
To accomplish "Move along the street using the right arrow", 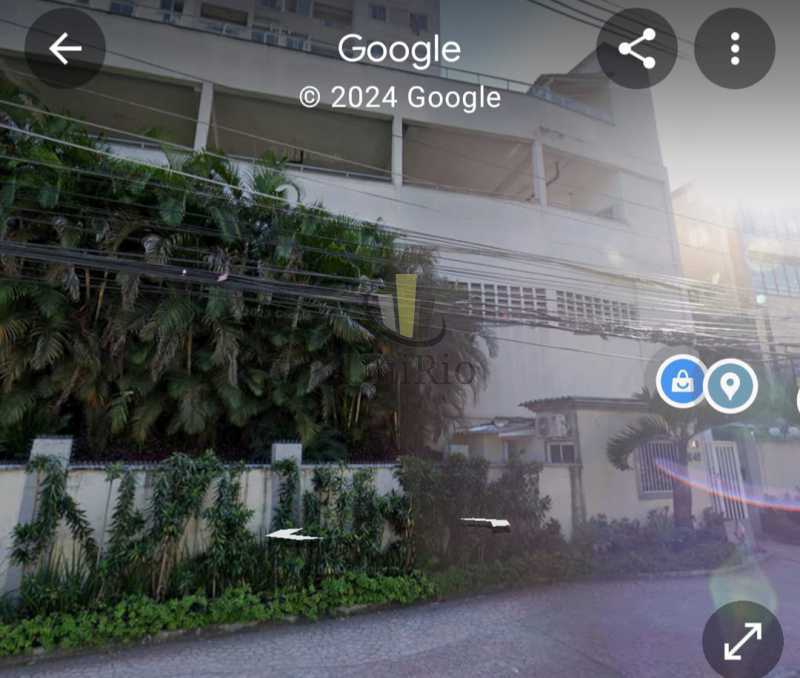I will coord(486,523).
